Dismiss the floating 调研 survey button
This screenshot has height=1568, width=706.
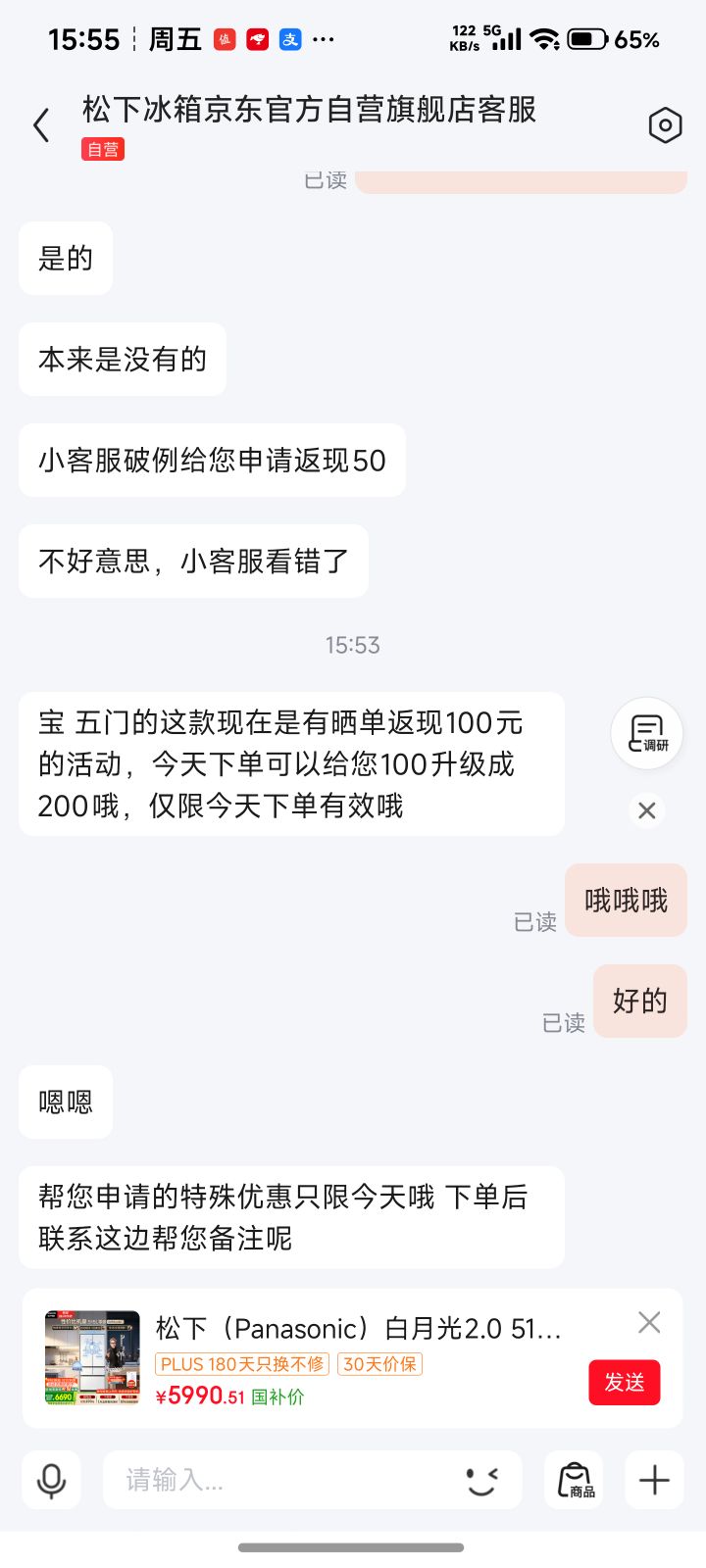[x=647, y=810]
